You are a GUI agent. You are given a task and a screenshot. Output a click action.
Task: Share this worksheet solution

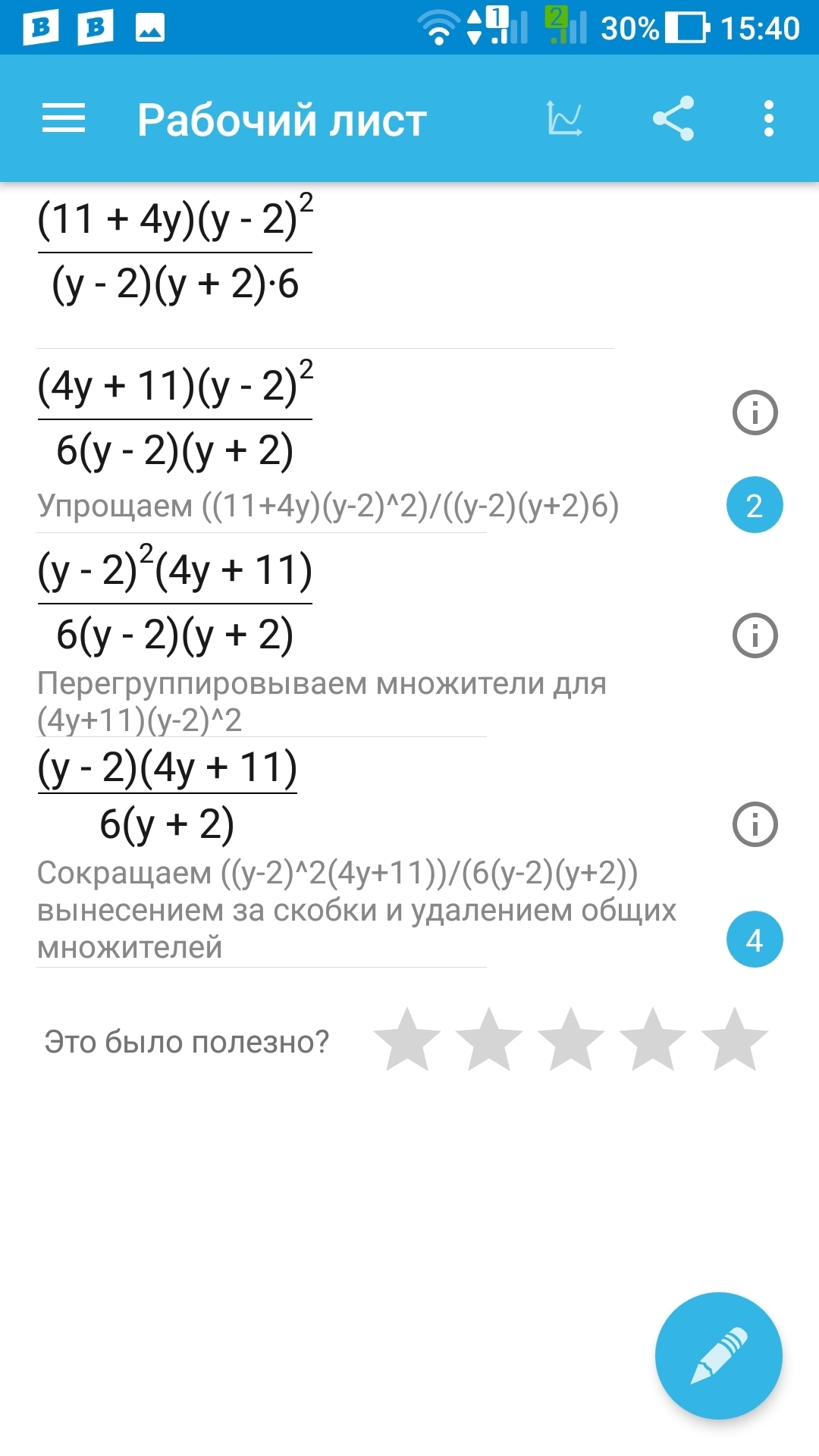click(673, 119)
